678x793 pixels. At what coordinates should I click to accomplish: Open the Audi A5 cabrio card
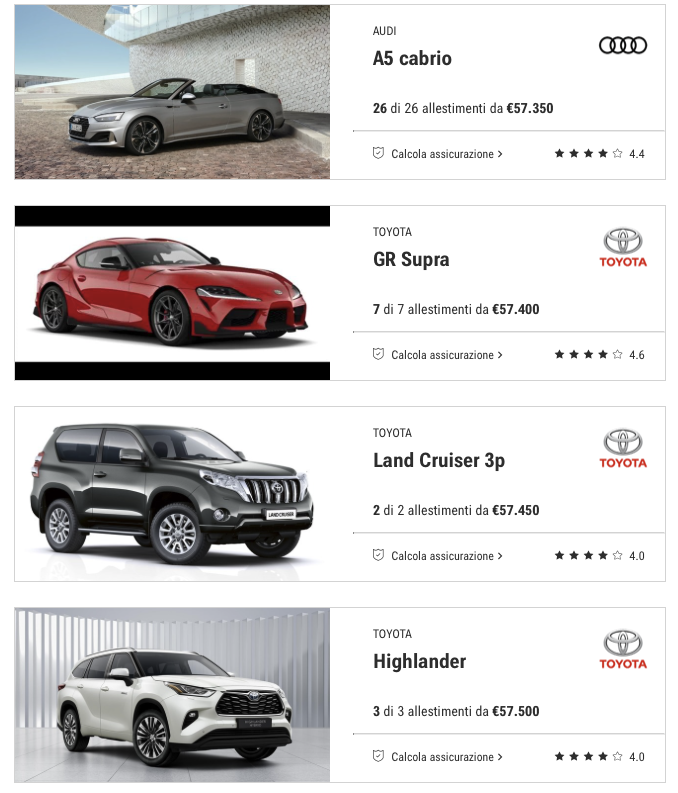(412, 59)
